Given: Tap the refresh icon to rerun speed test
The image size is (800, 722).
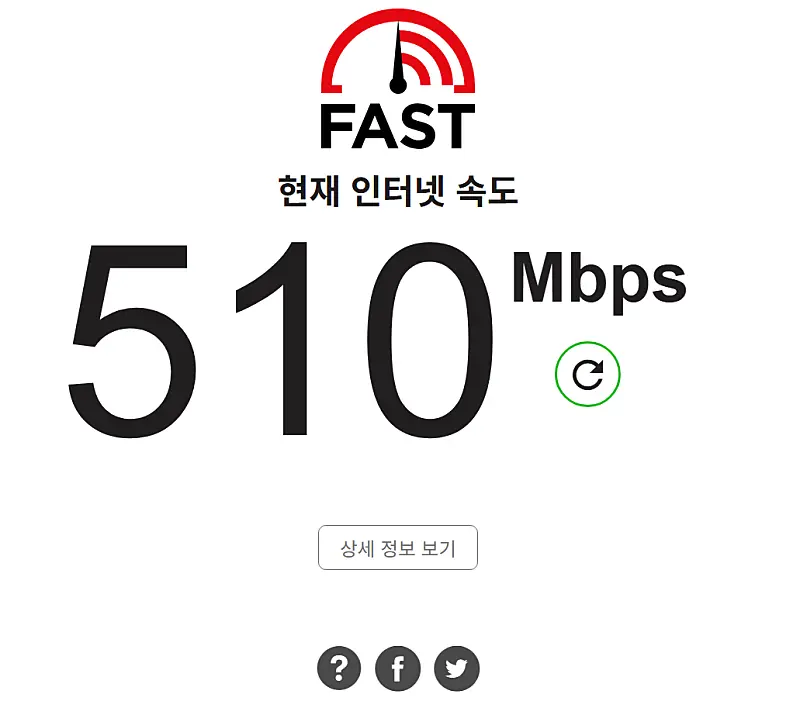Looking at the screenshot, I should coord(588,374).
